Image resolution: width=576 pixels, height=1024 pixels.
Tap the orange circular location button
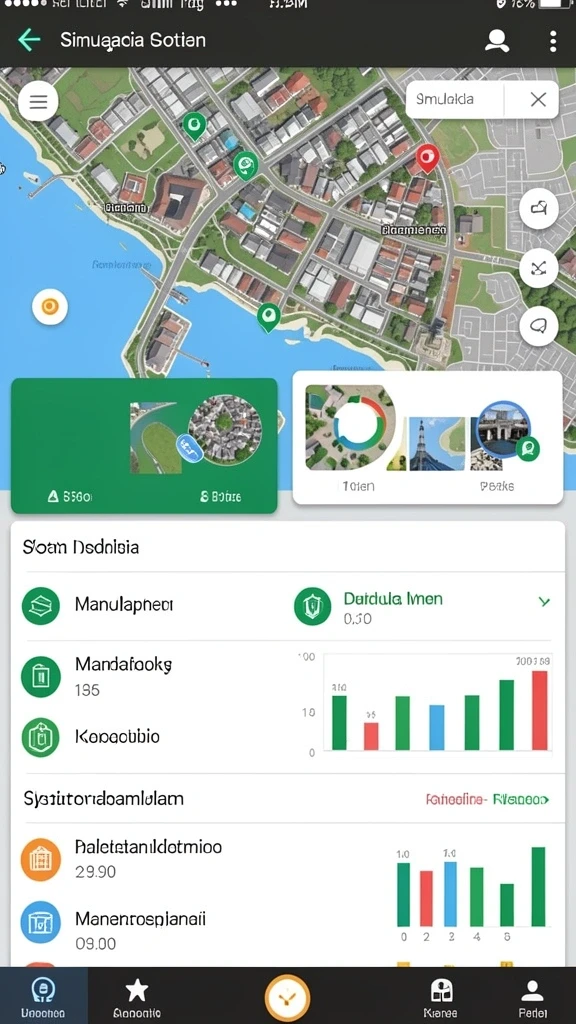click(x=50, y=306)
